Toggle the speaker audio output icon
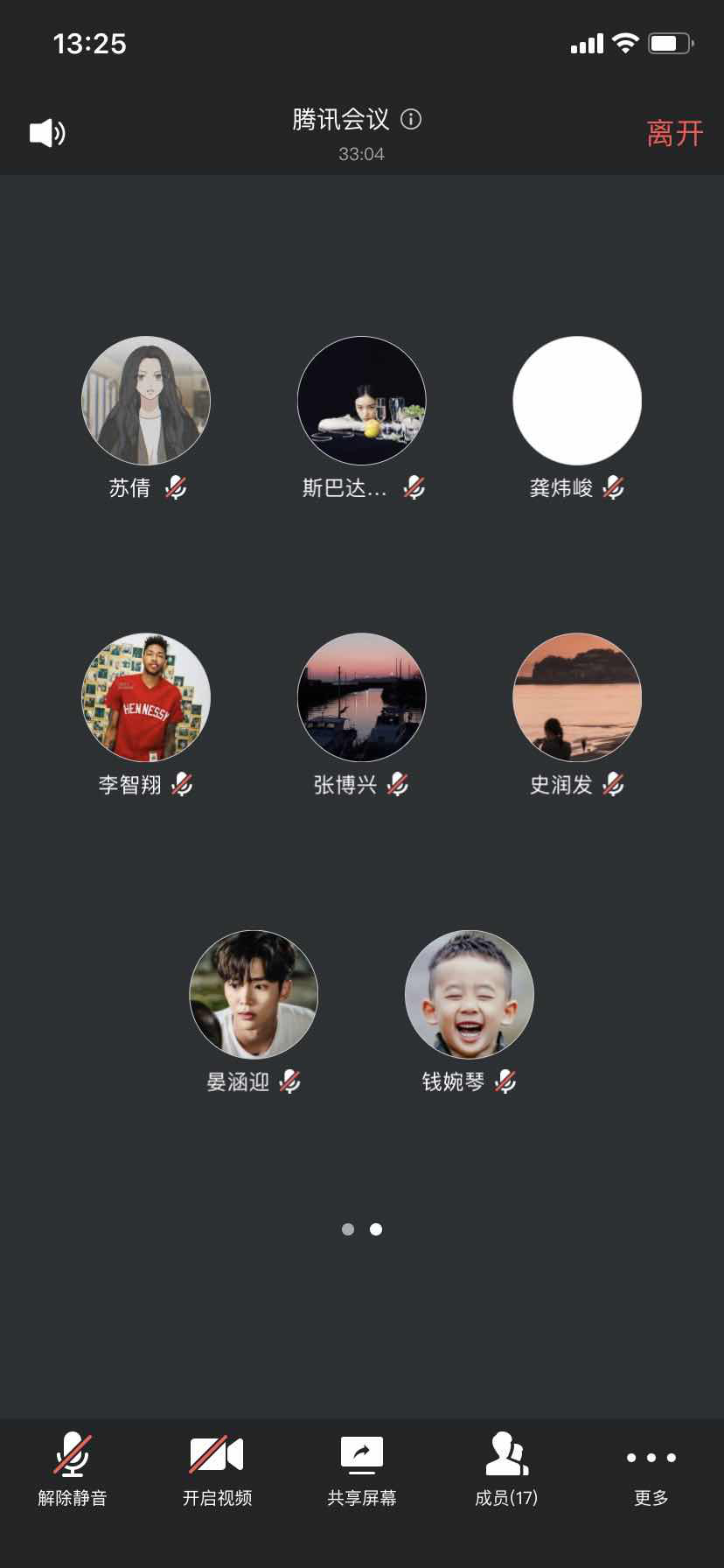Image resolution: width=724 pixels, height=1568 pixels. [x=47, y=133]
